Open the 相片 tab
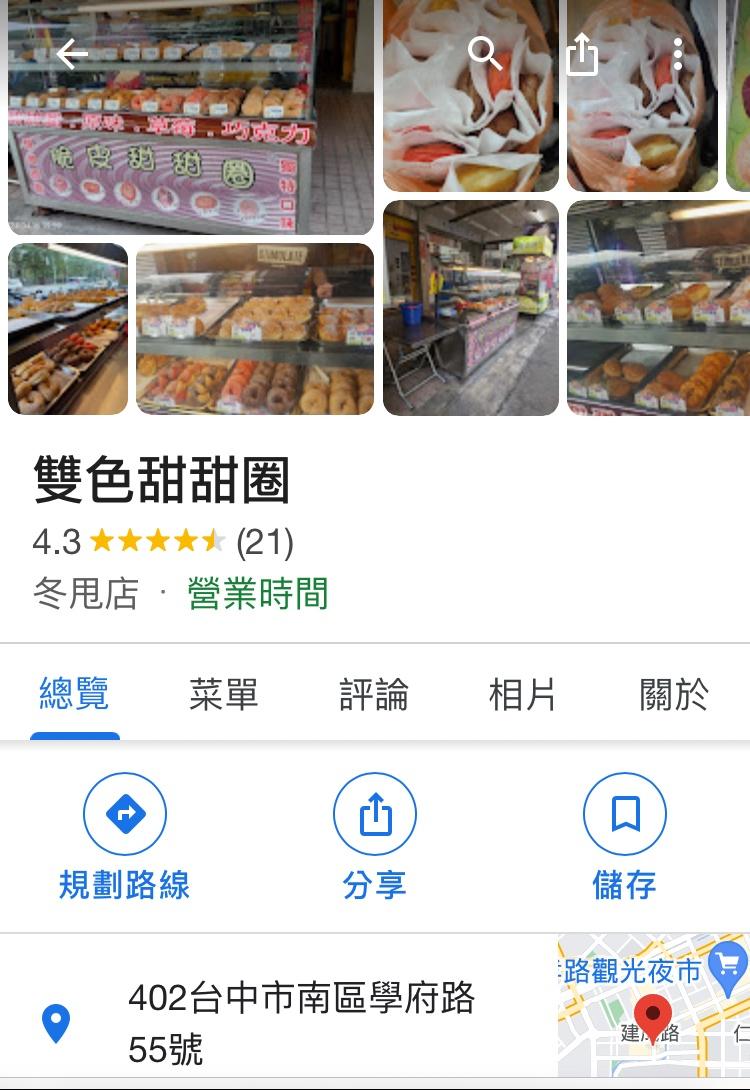The height and width of the screenshot is (1090, 750). tap(522, 694)
